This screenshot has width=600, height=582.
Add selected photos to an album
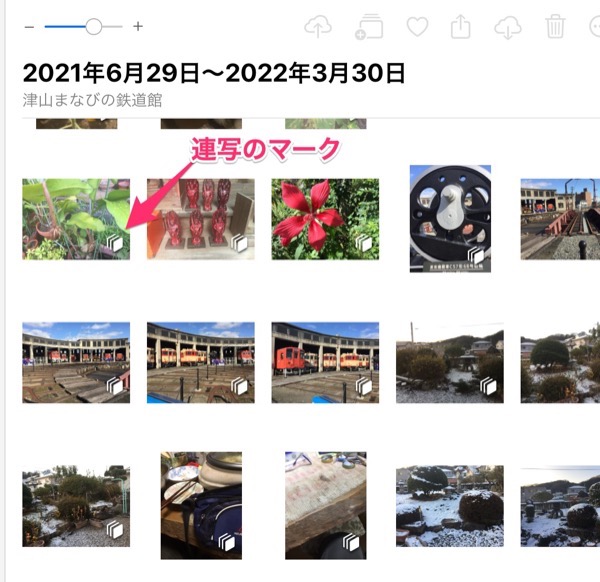(369, 28)
